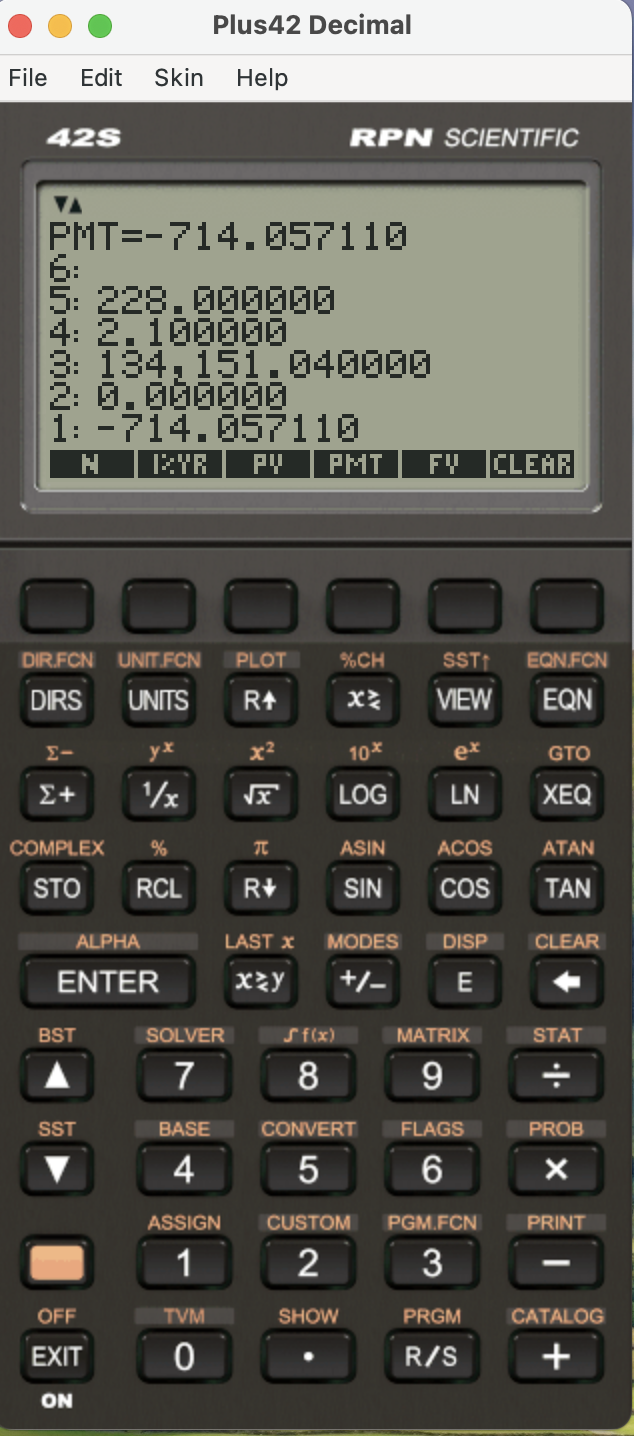Tap the decimal point key
Image resolution: width=634 pixels, height=1436 pixels.
point(308,1357)
